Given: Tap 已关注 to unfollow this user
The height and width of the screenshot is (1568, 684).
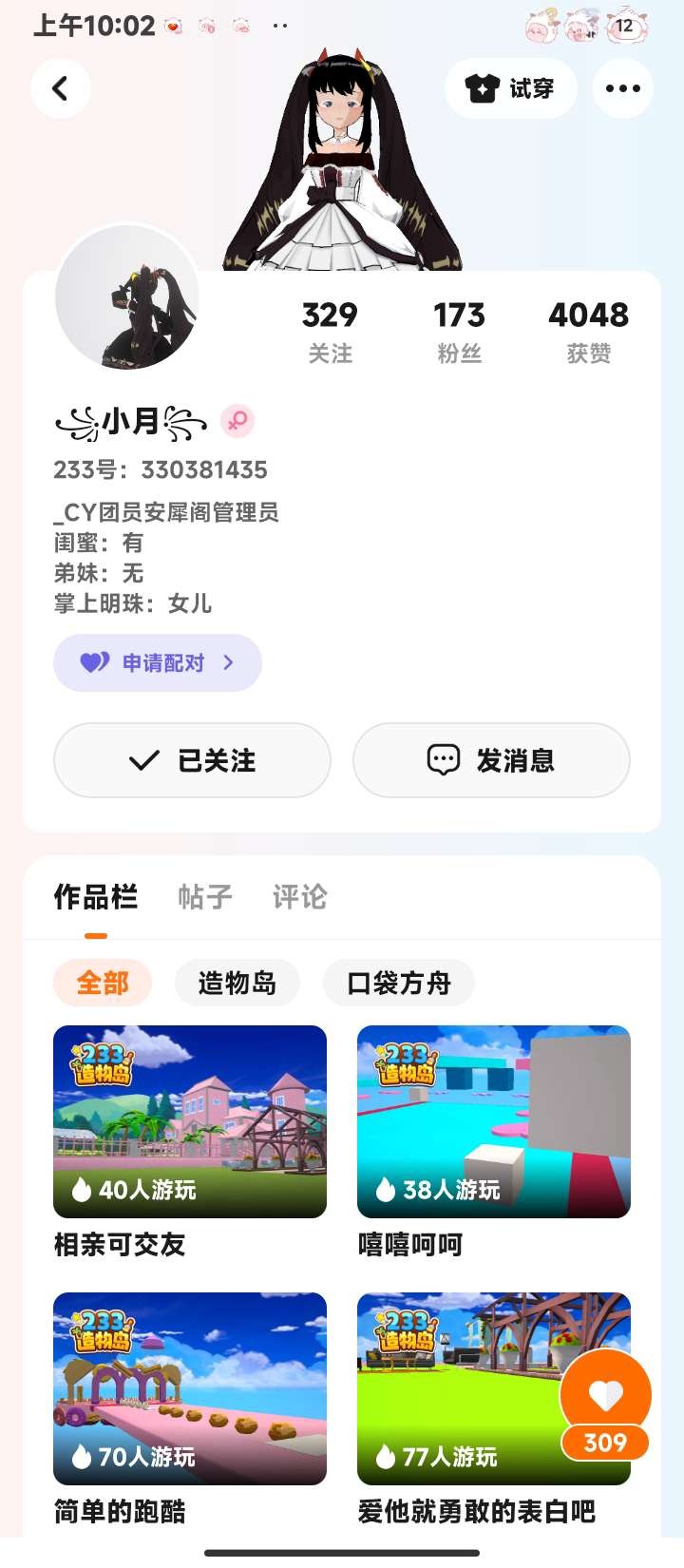Looking at the screenshot, I should point(192,760).
